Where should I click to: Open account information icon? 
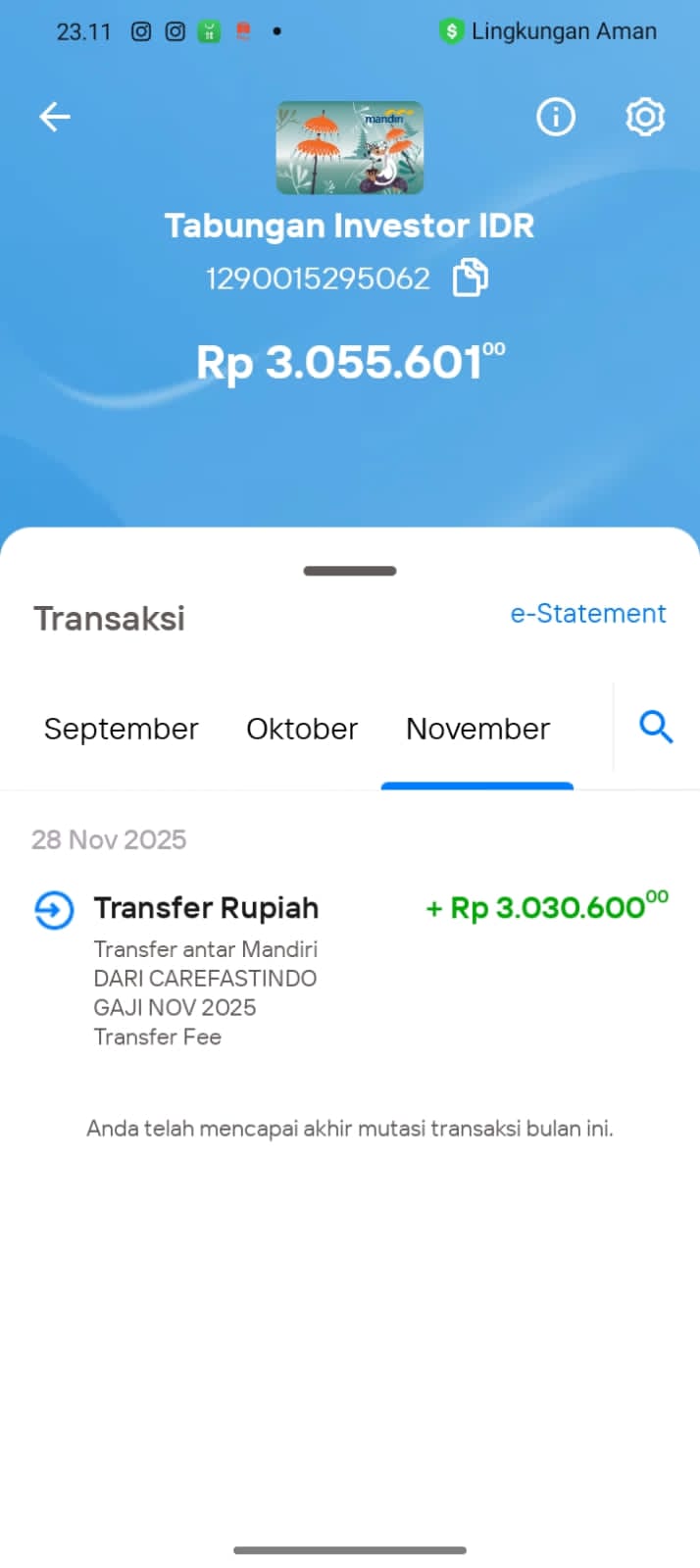click(x=556, y=118)
